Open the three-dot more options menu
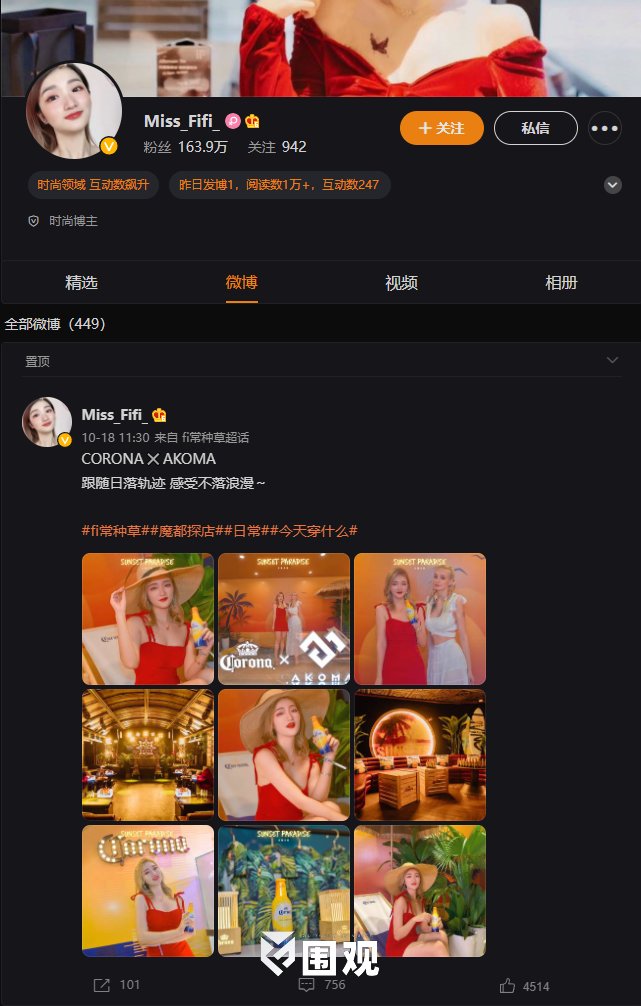Viewport: 641px width, 1006px height. click(604, 128)
